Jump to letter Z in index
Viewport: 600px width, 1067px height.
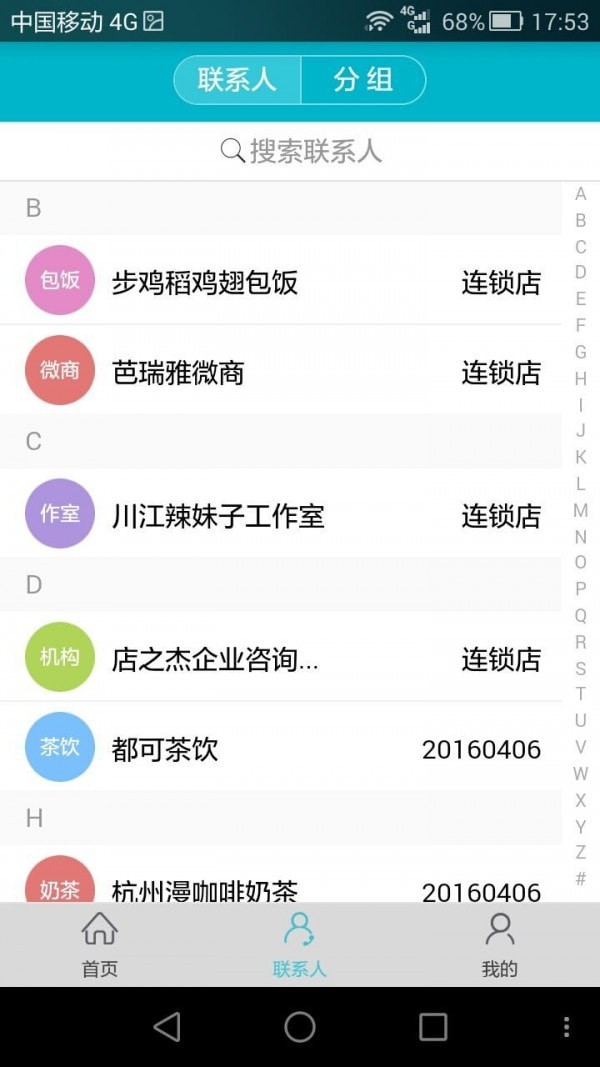click(x=580, y=852)
